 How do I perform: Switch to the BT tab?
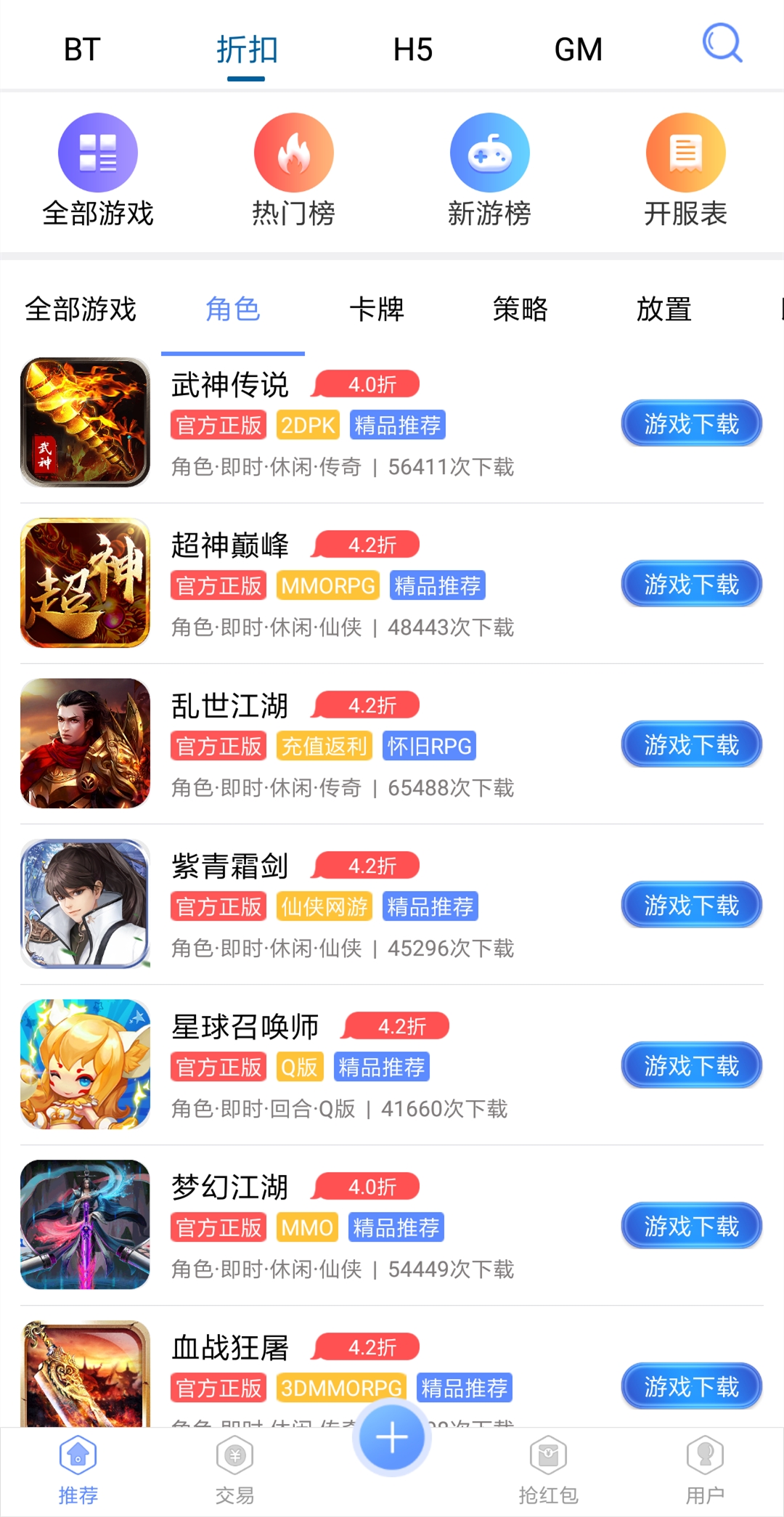[x=81, y=49]
